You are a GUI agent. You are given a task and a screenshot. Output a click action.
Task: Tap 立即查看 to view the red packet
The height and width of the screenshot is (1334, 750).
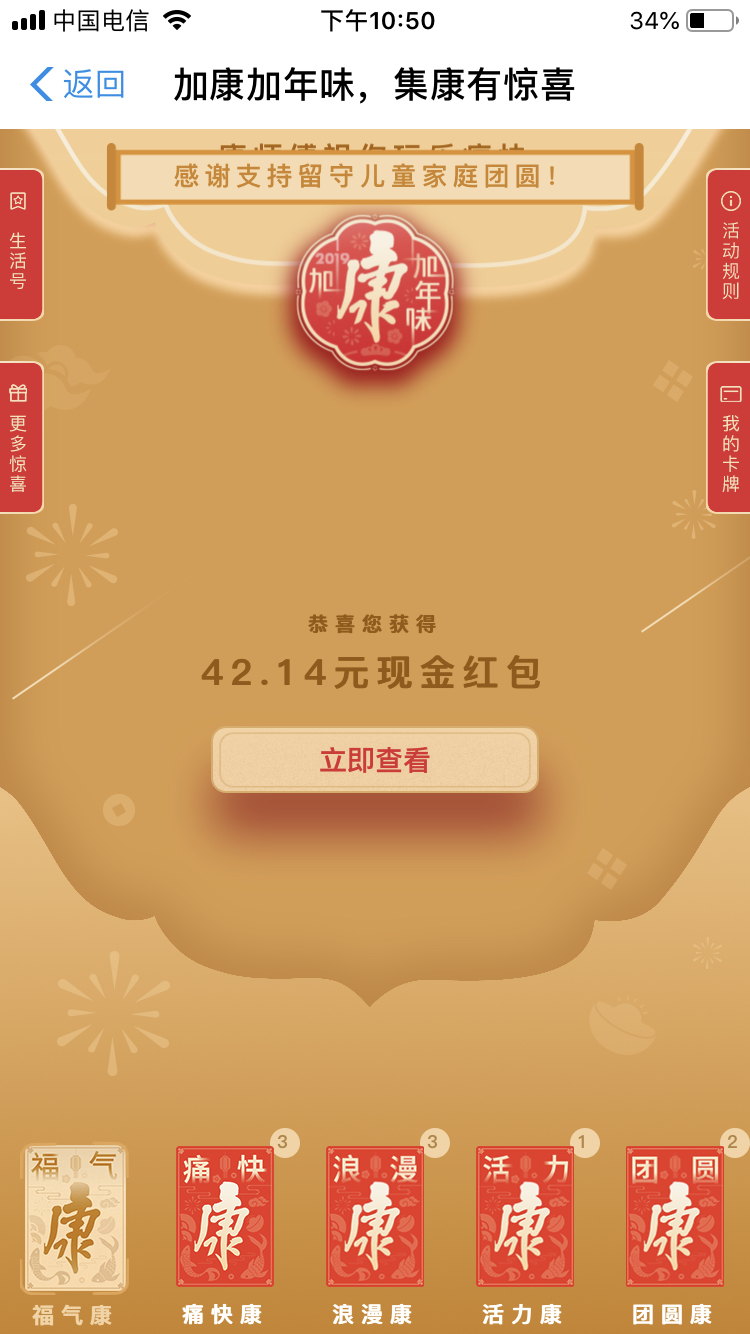click(374, 760)
